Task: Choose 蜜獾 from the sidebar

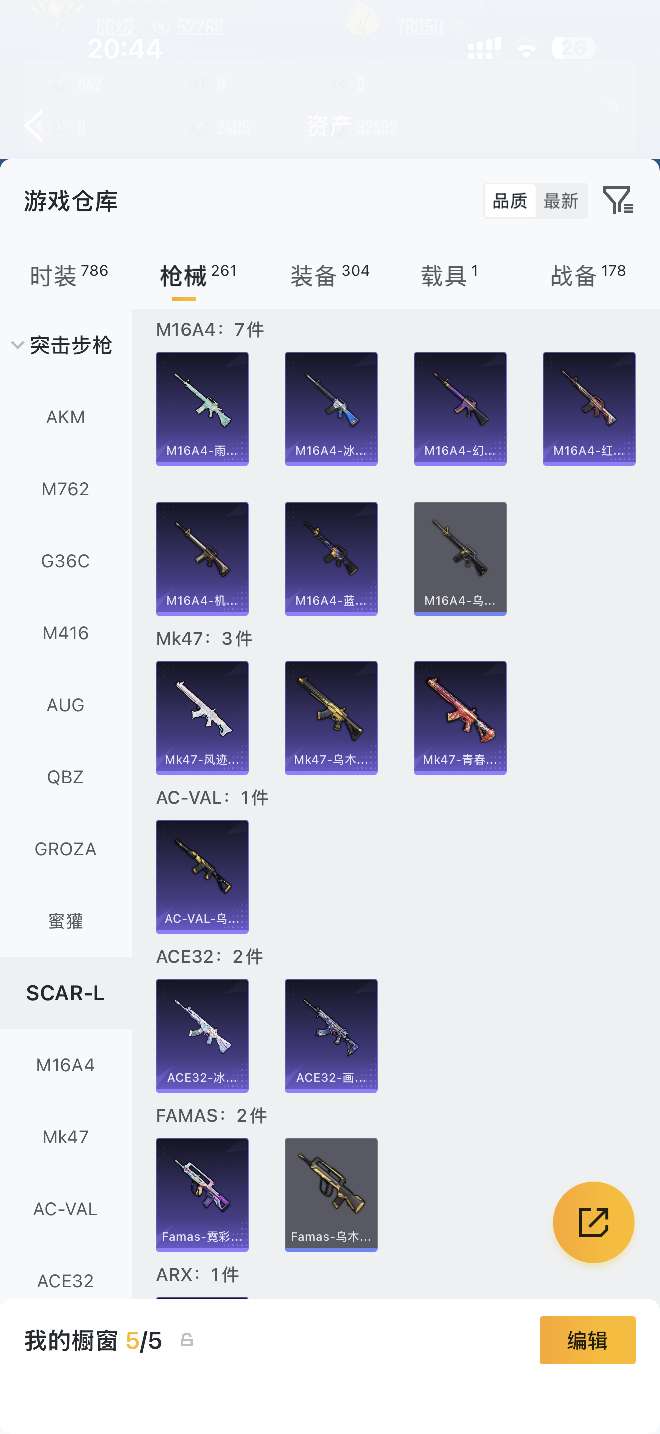Action: (66, 921)
